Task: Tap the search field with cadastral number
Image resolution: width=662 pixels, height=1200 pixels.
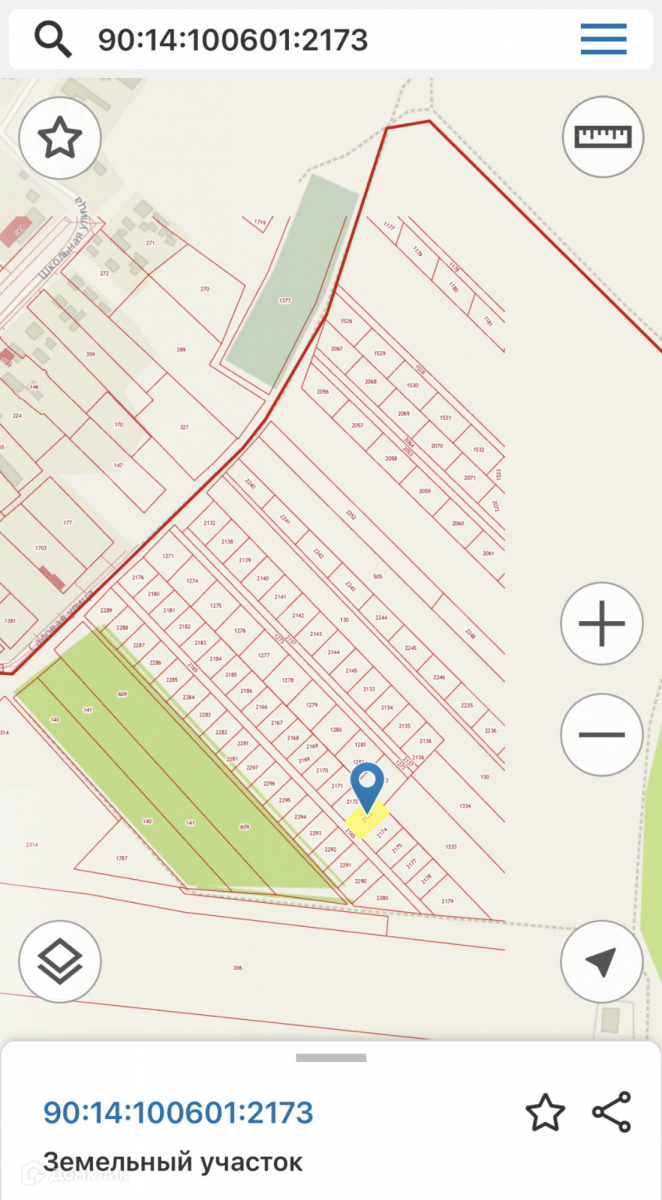Action: 300,40
